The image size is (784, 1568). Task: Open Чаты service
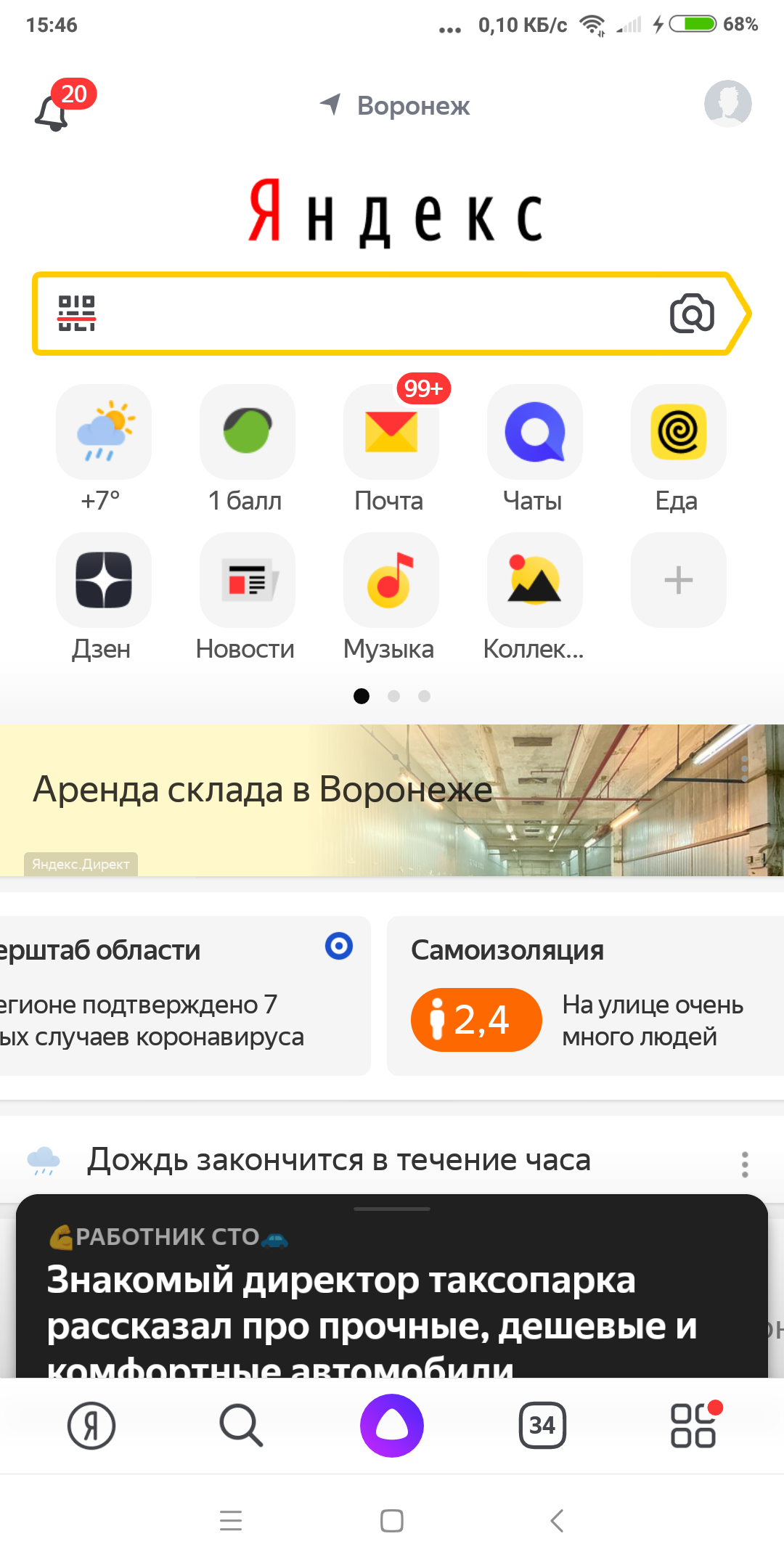pyautogui.click(x=534, y=432)
